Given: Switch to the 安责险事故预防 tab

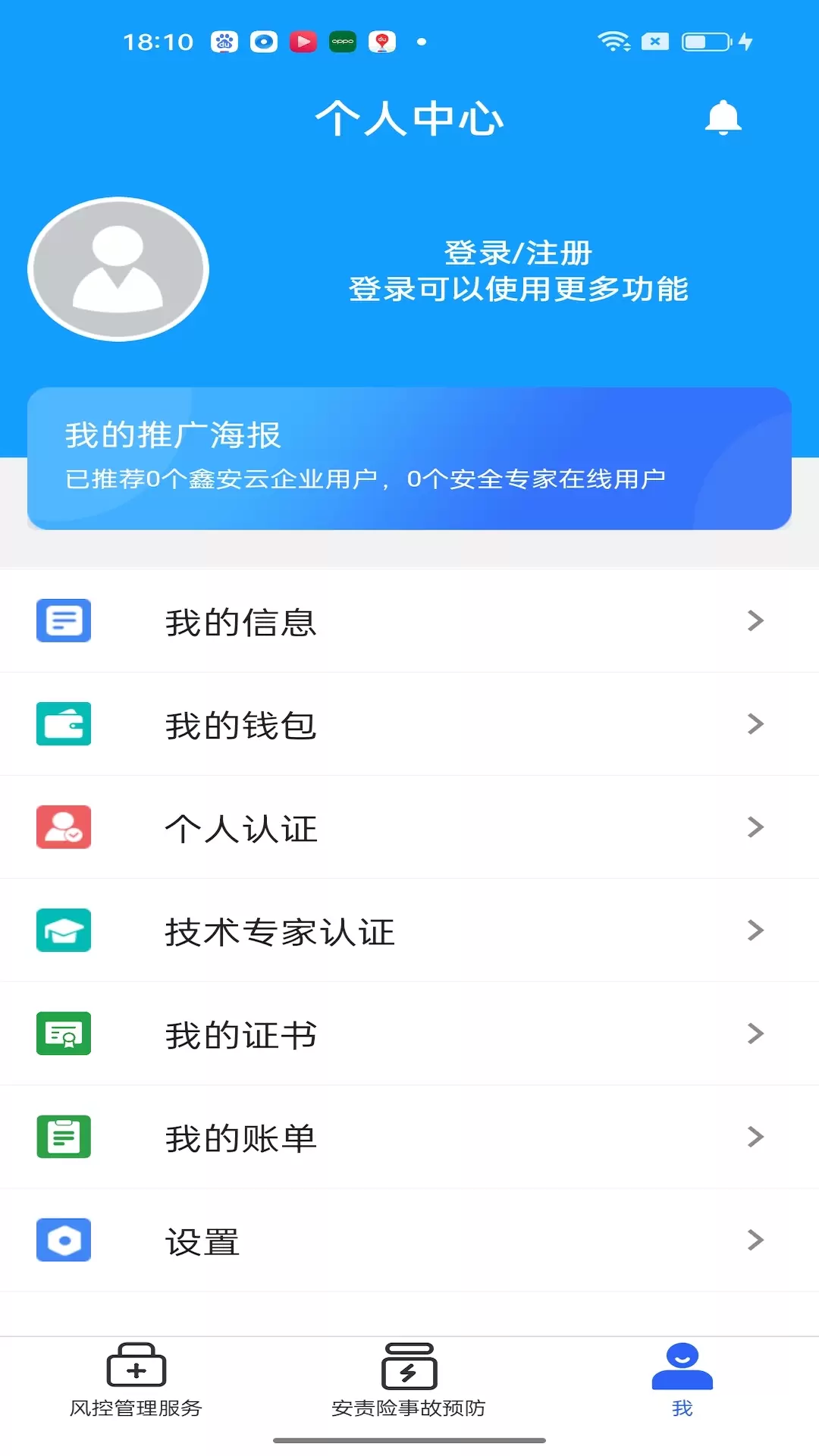Looking at the screenshot, I should click(x=409, y=1381).
